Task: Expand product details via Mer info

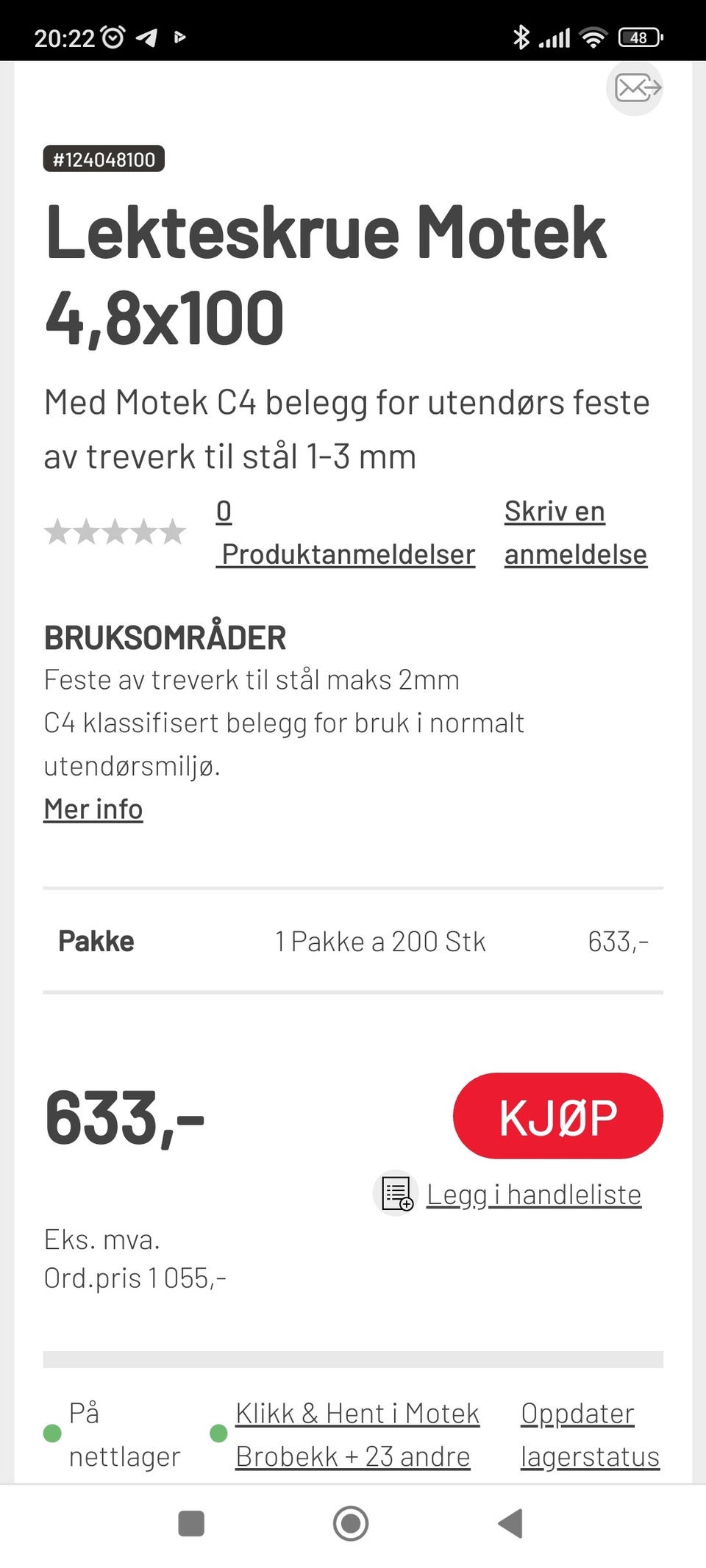Action: point(93,808)
